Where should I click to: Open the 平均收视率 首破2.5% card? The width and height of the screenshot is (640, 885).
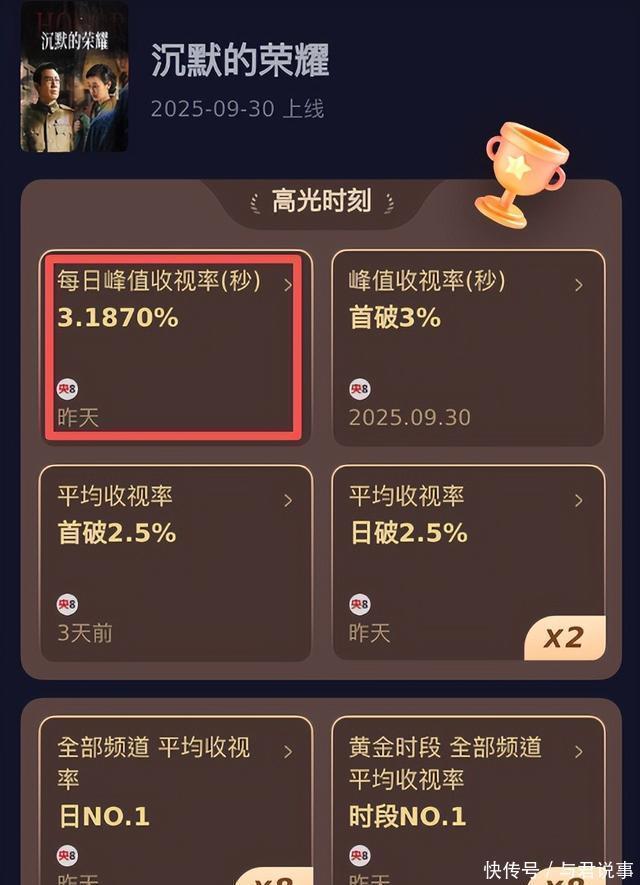pos(175,562)
